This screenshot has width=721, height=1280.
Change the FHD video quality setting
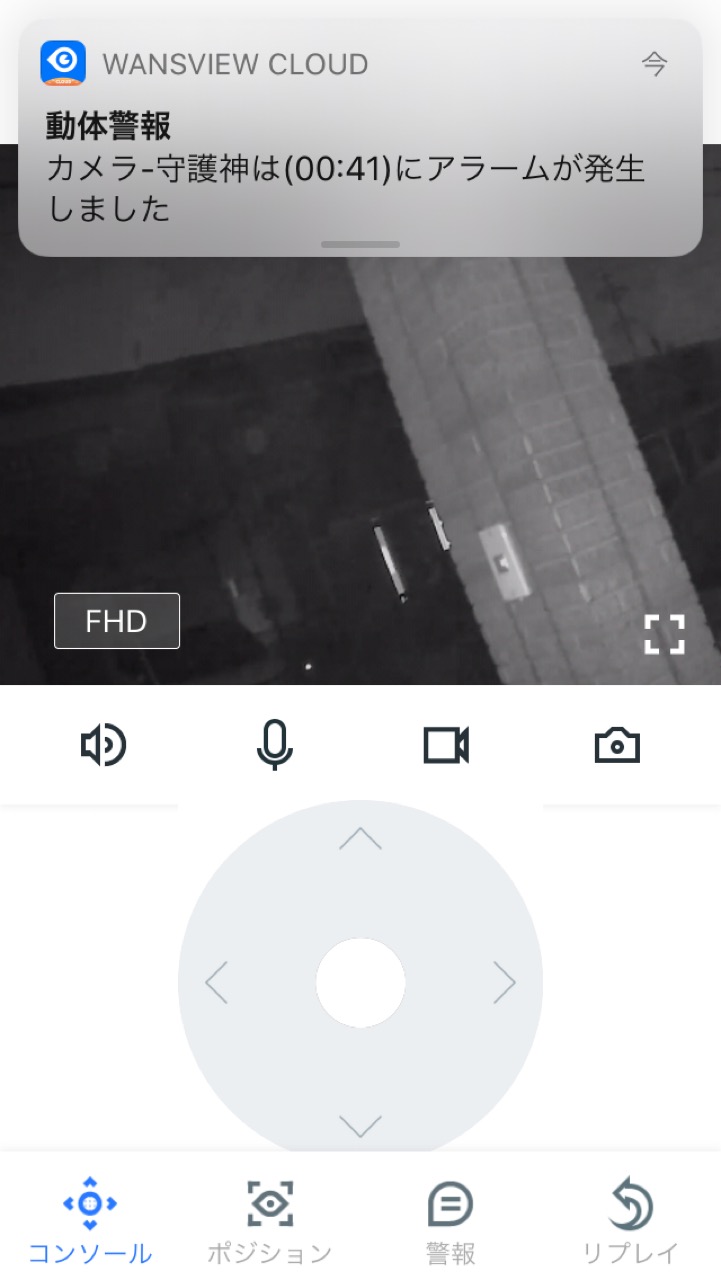pyautogui.click(x=117, y=621)
